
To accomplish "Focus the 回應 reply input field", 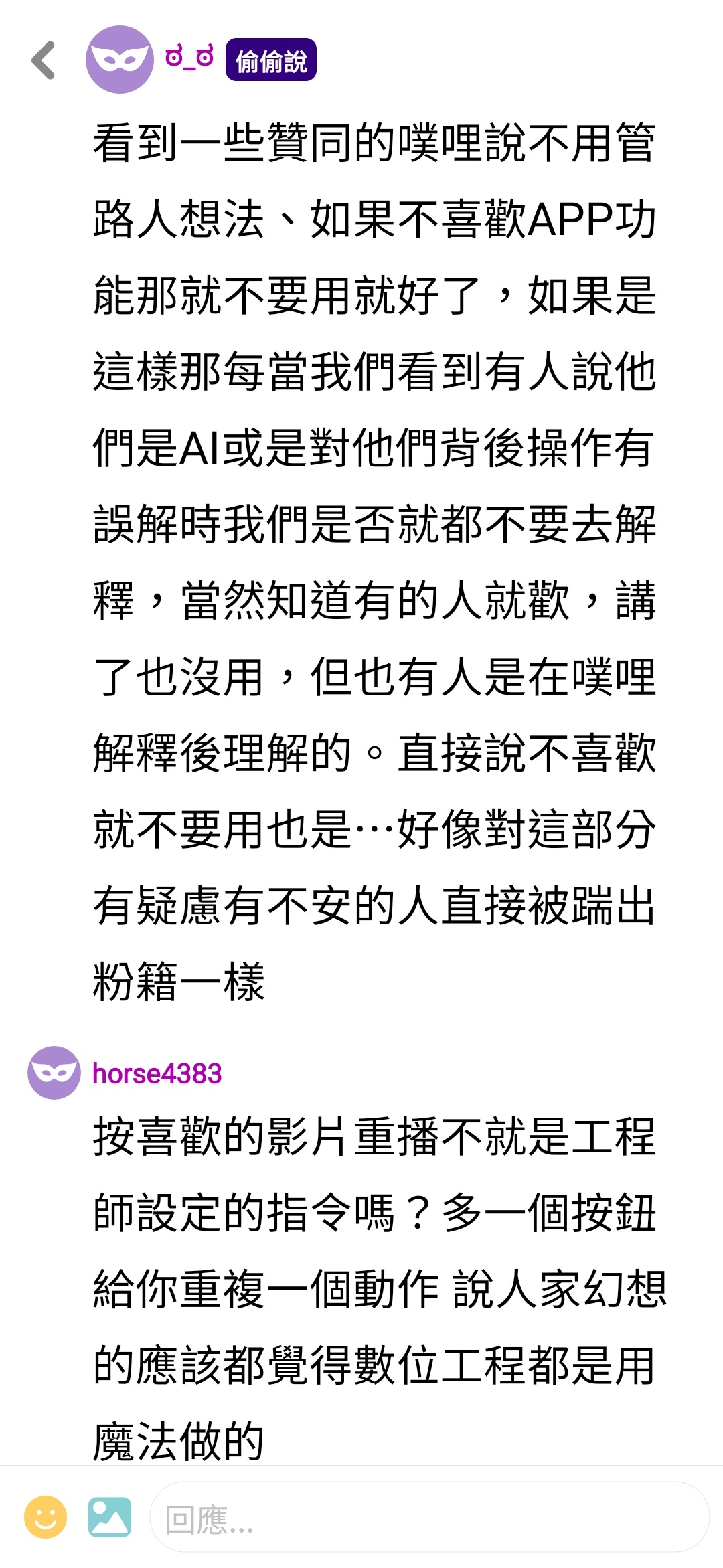I will [428, 1517].
